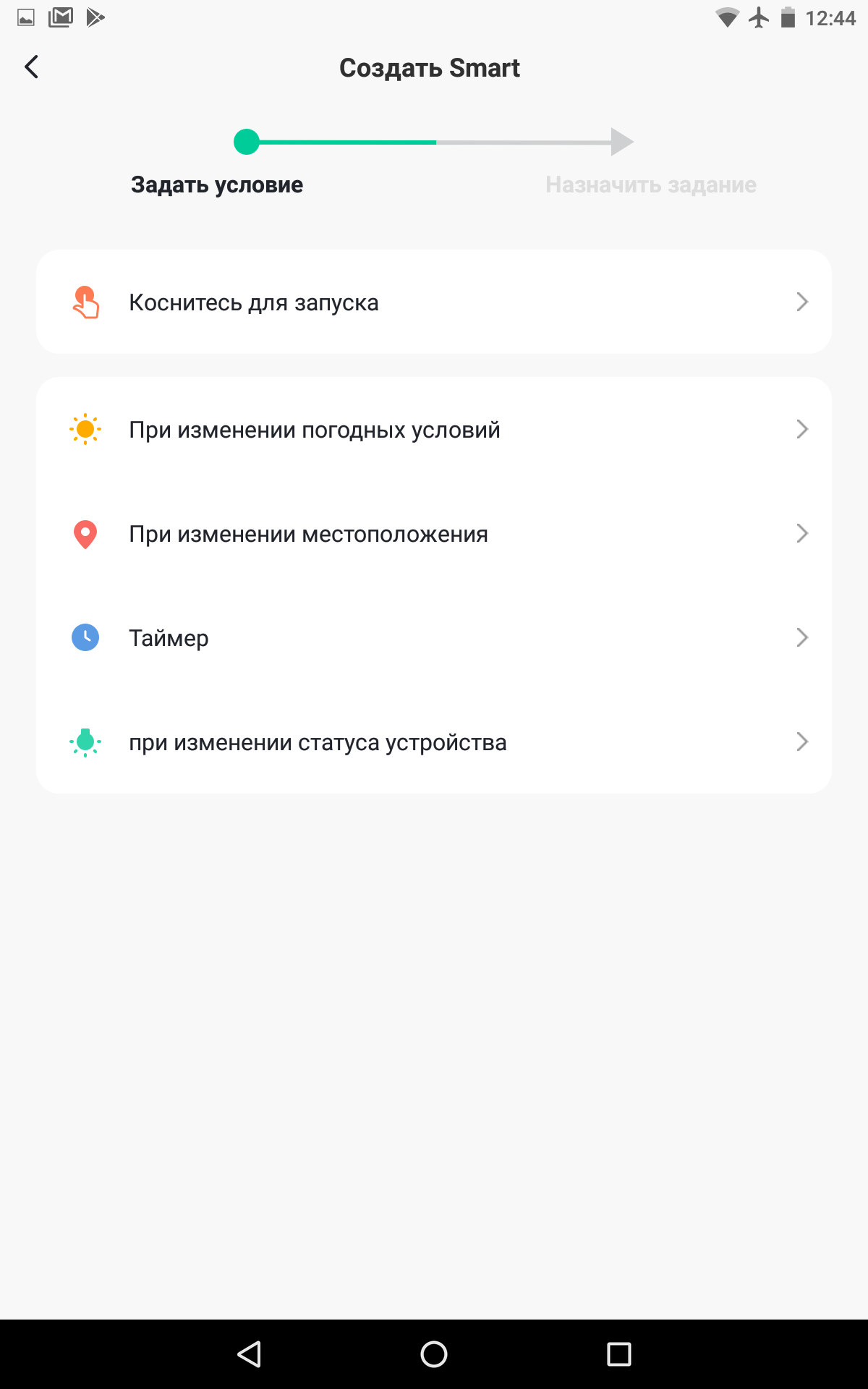Choose При изменении местоположения condition

(x=434, y=534)
